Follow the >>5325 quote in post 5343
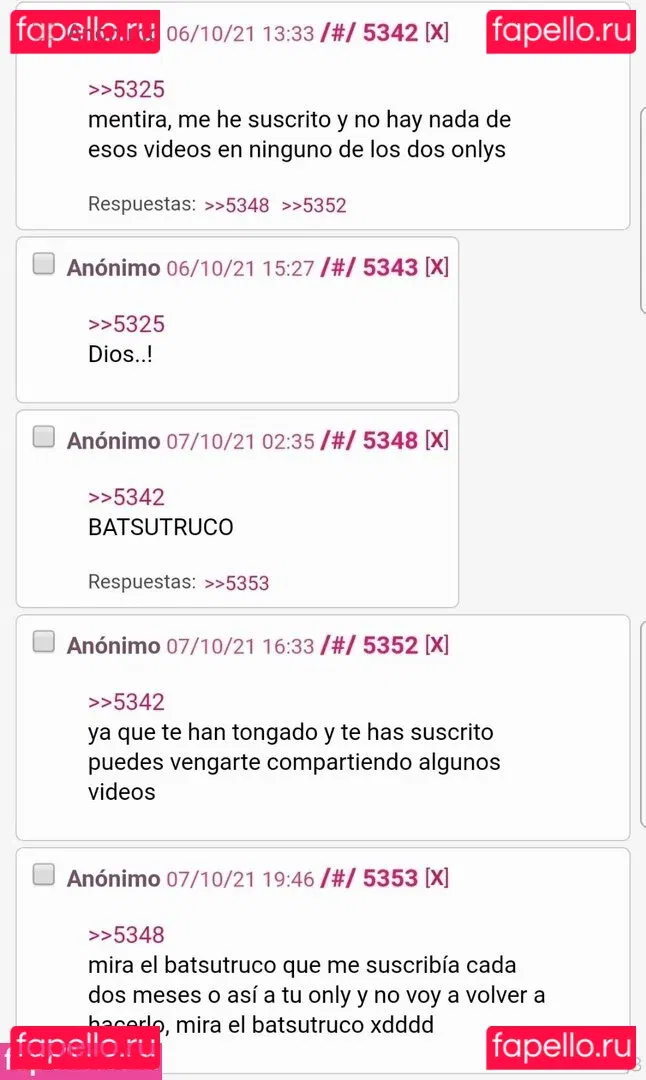This screenshot has width=646, height=1080. 126,324
